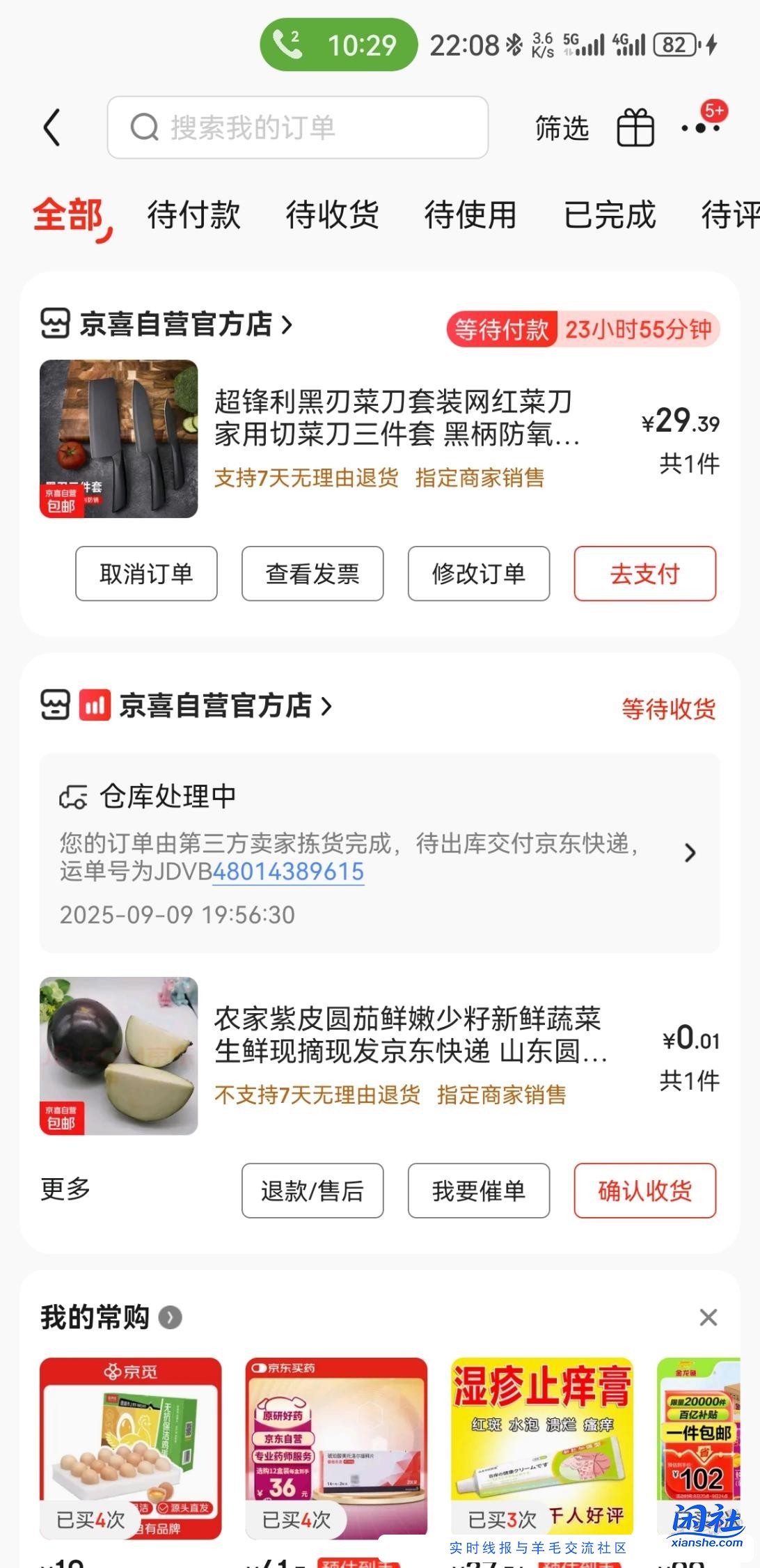Click the 取消订单 button
The image size is (760, 1568).
[145, 573]
